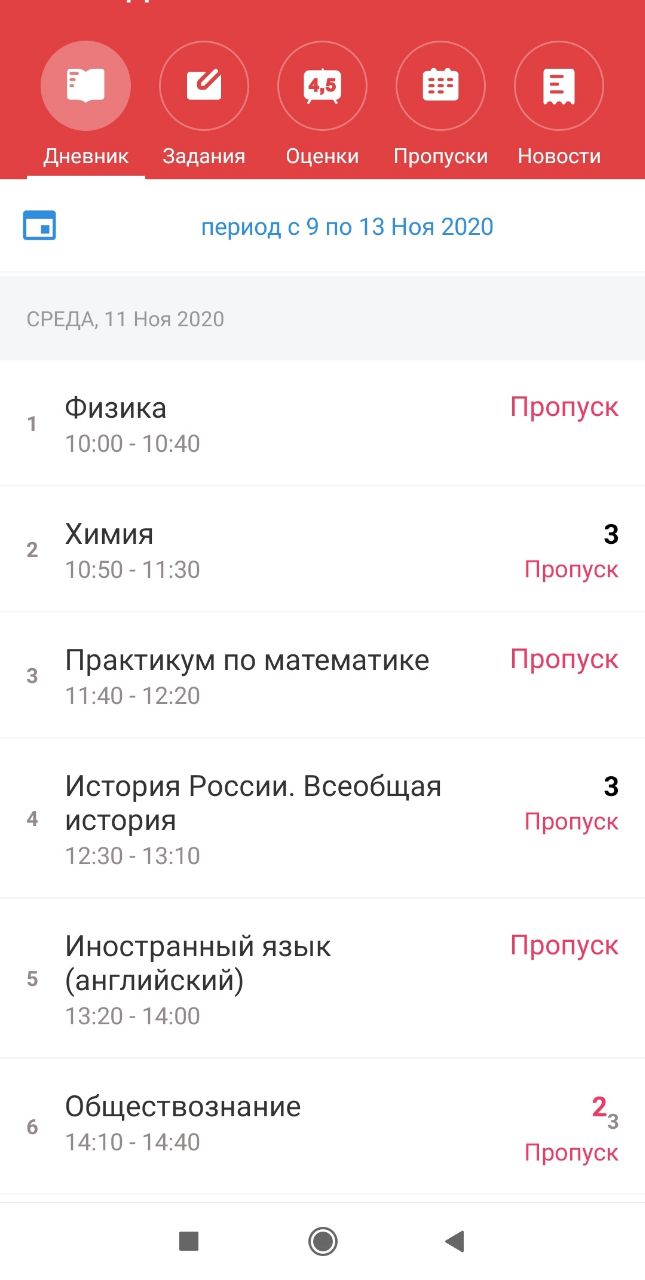Open the Химия lesson
Image resolution: width=645 pixels, height=1280 pixels.
(x=322, y=549)
